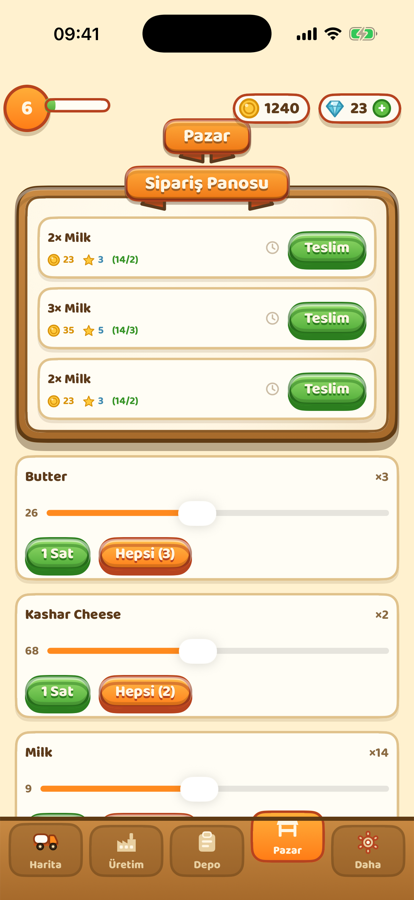Screen dimensions: 414x900
Task: Sell one Butter with 1 Sat
Action: point(57,555)
